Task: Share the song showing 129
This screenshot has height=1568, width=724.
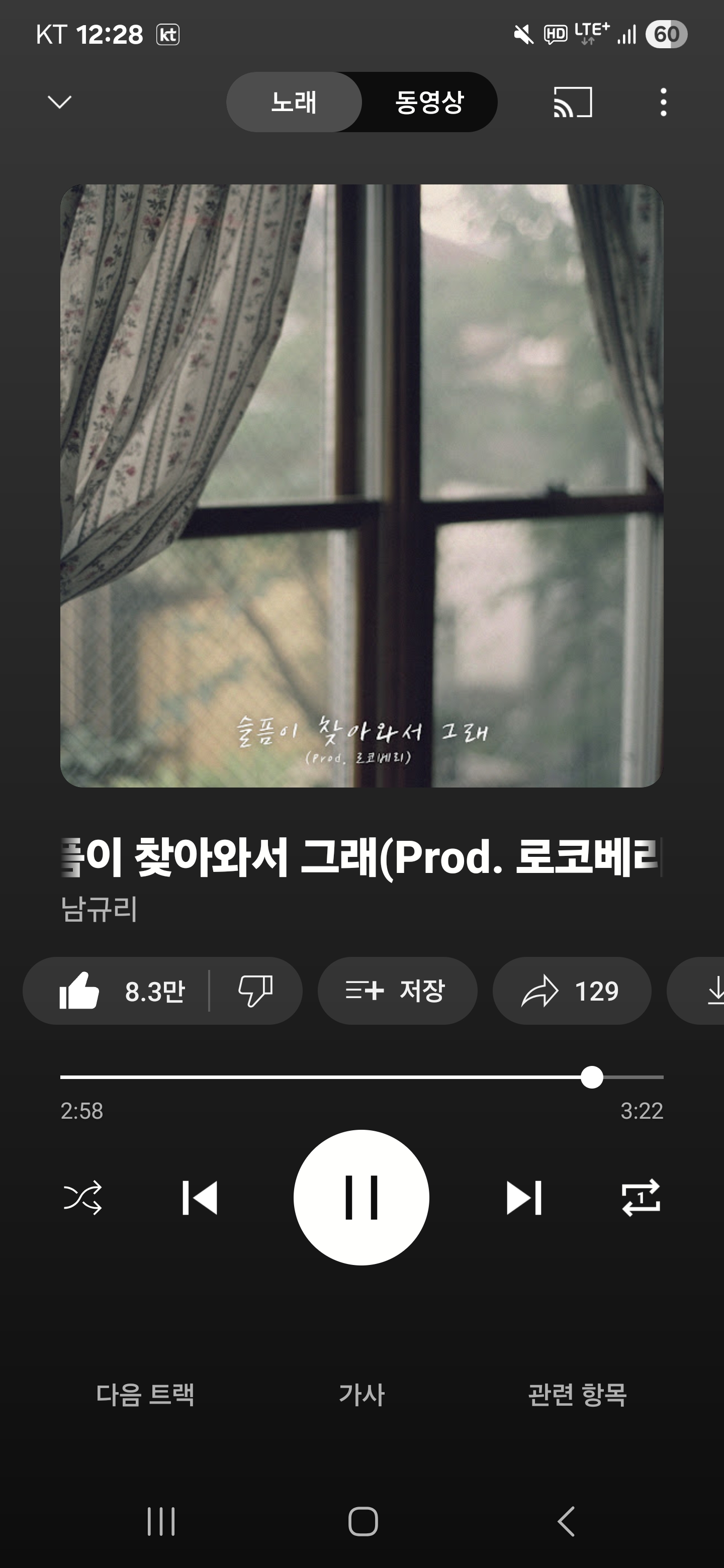Action: click(x=571, y=991)
